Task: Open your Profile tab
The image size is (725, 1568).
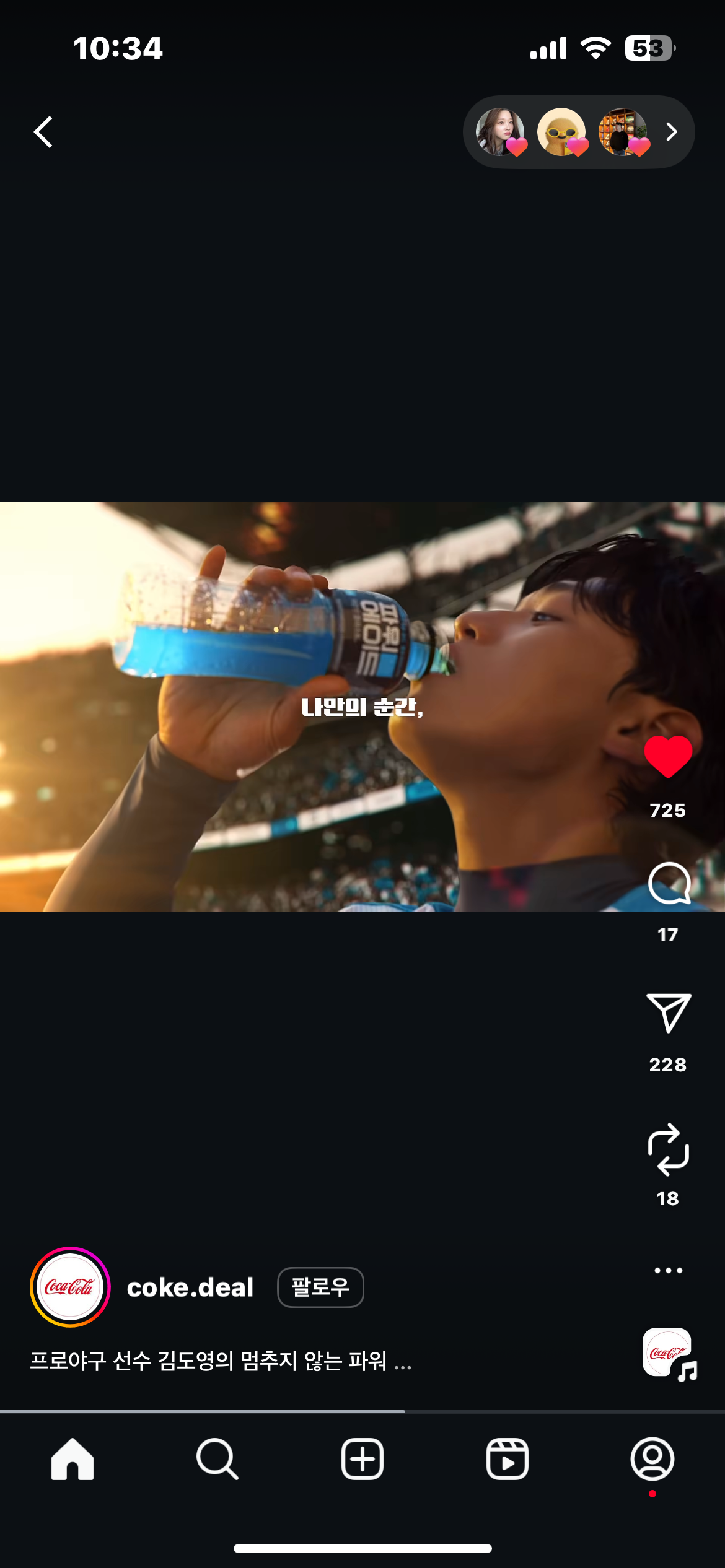Action: [x=652, y=1459]
